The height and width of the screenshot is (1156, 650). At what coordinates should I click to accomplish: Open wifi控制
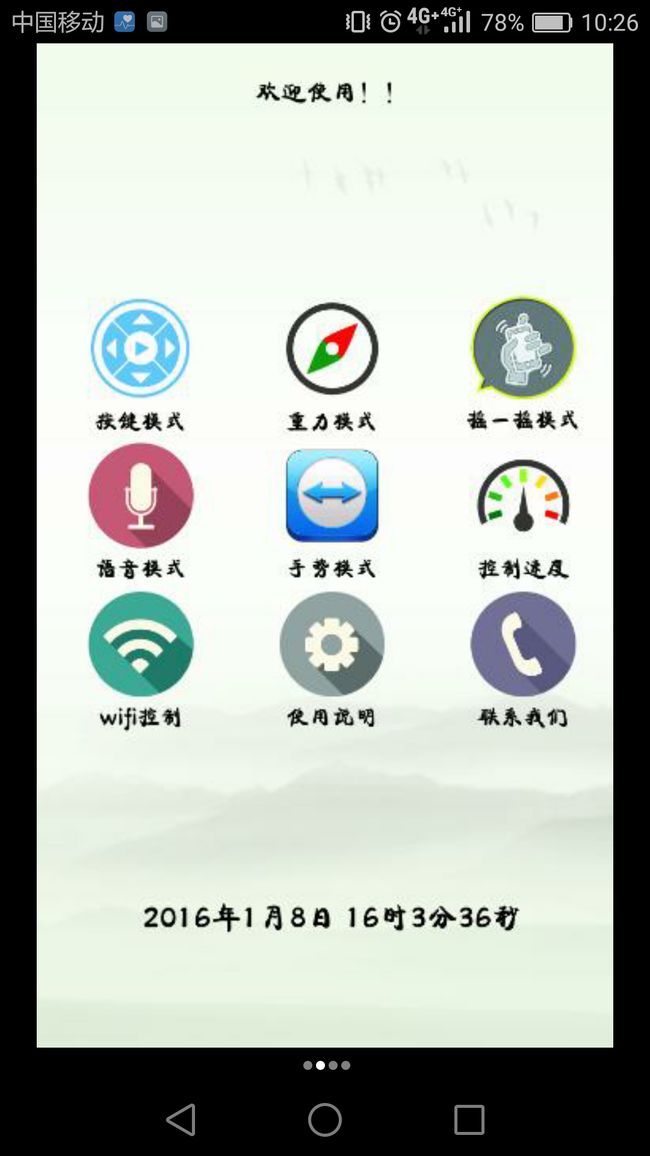pyautogui.click(x=141, y=644)
